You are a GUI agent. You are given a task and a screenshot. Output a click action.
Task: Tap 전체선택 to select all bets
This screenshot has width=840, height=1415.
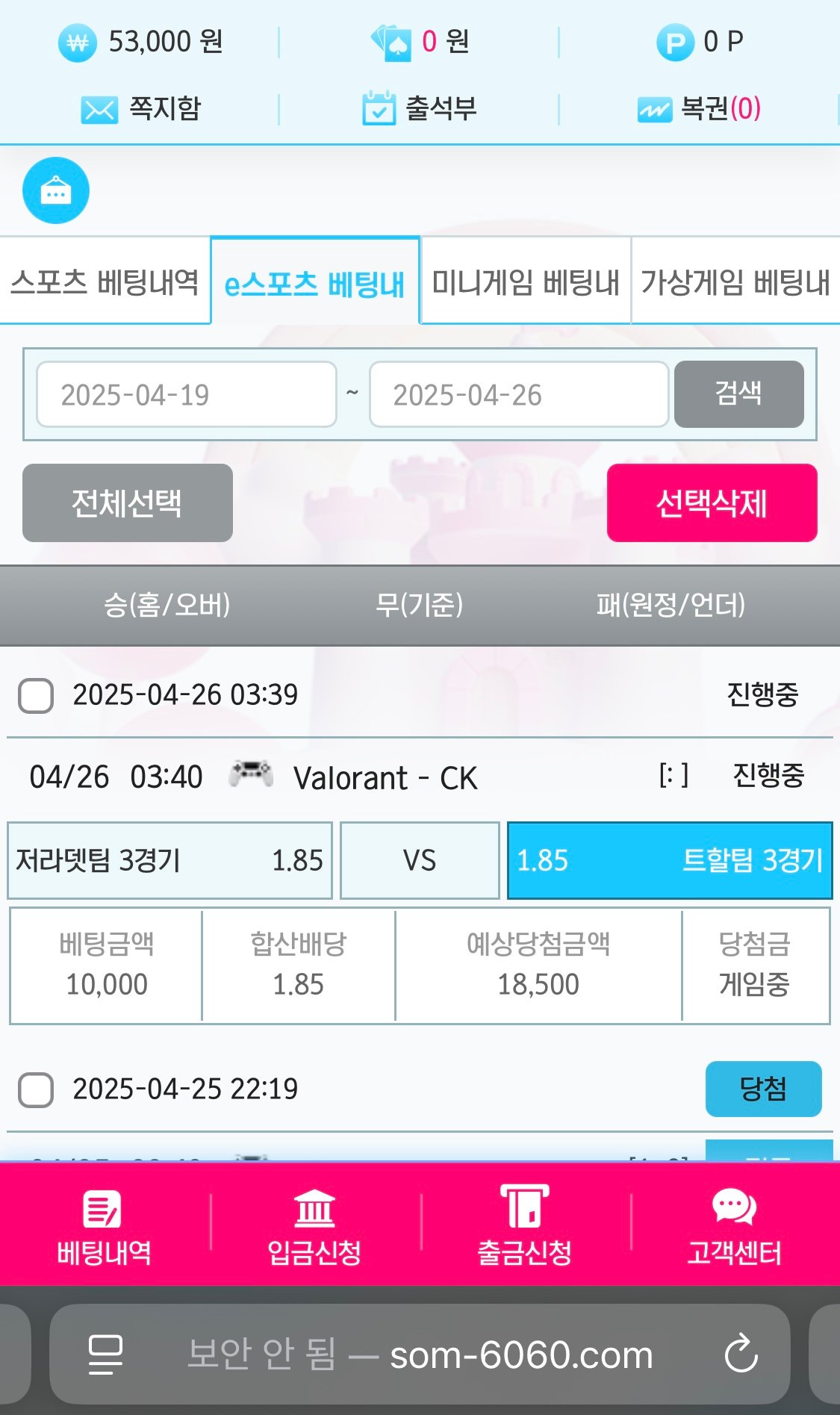[x=127, y=503]
